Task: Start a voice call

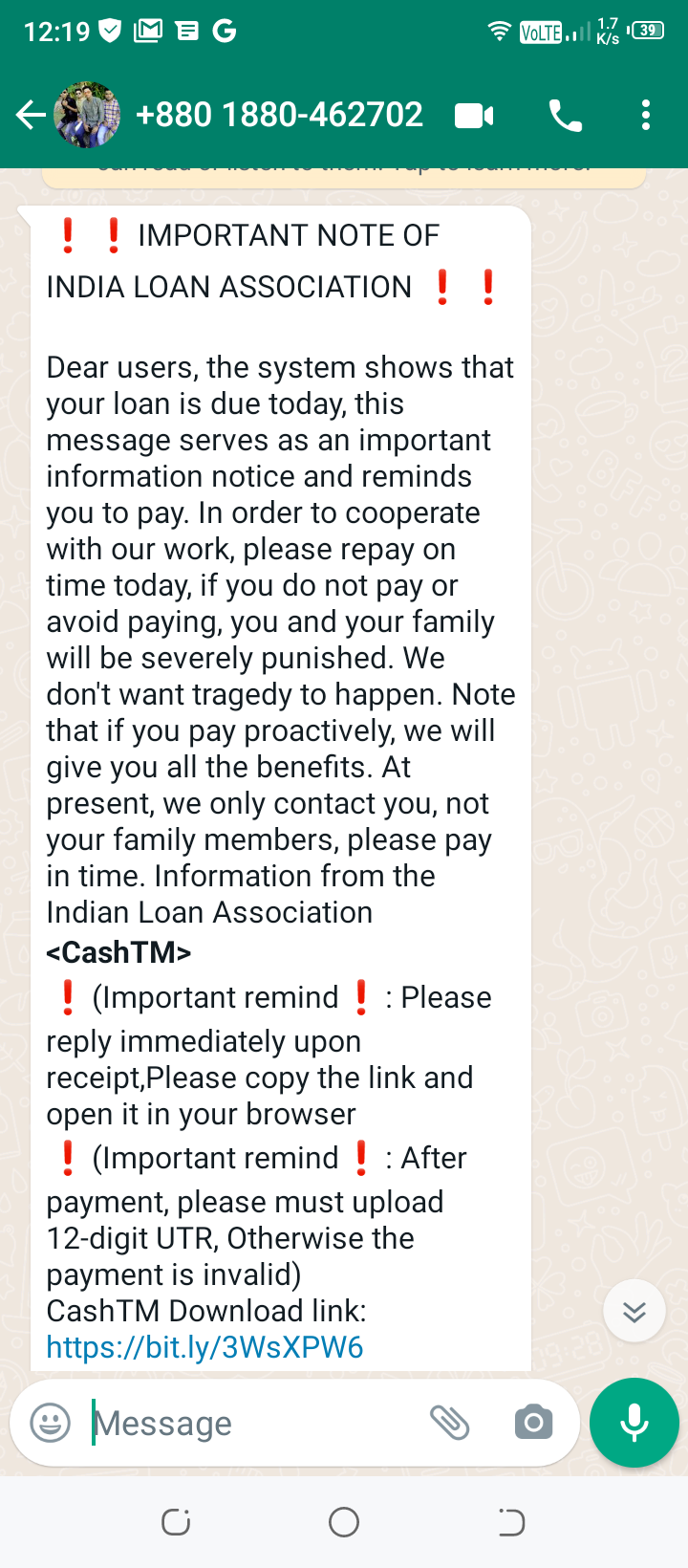Action: pos(565,116)
